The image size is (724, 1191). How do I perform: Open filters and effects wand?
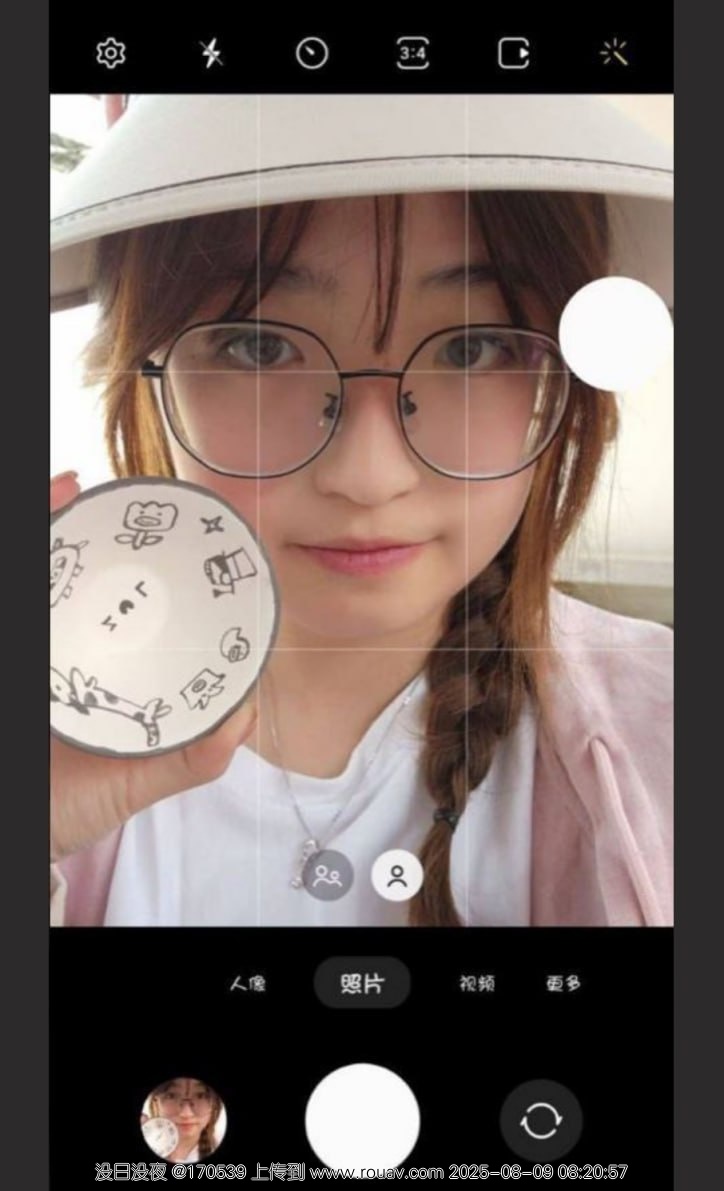[614, 53]
